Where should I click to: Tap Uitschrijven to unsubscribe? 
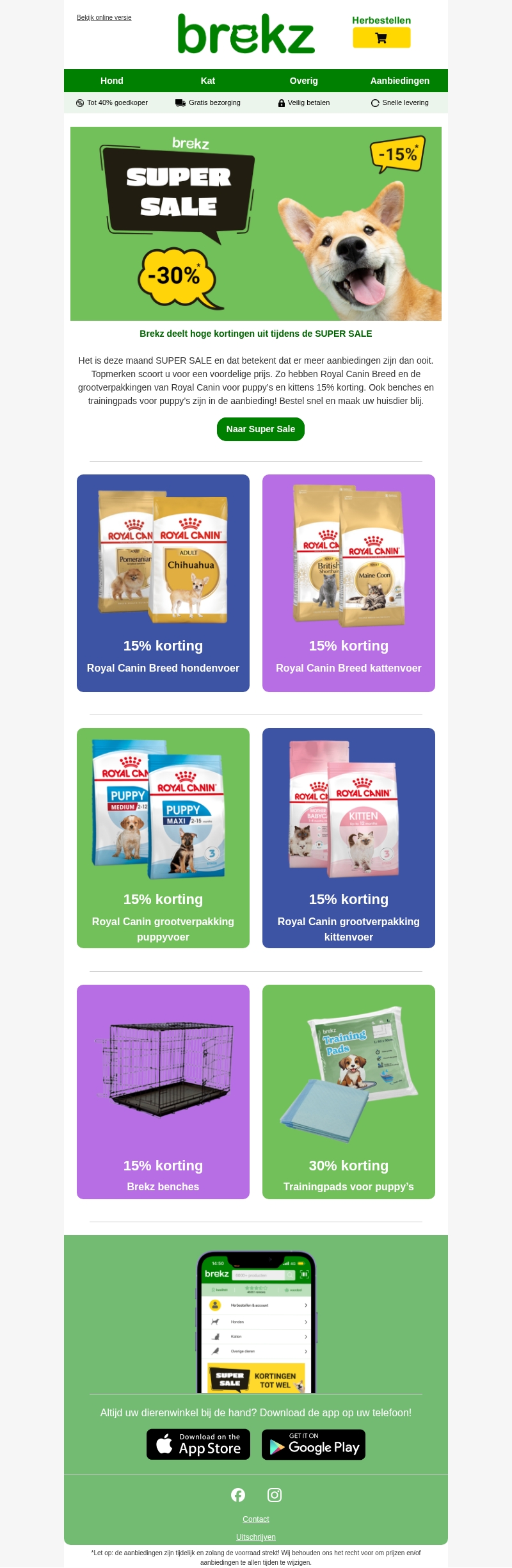click(x=256, y=1537)
